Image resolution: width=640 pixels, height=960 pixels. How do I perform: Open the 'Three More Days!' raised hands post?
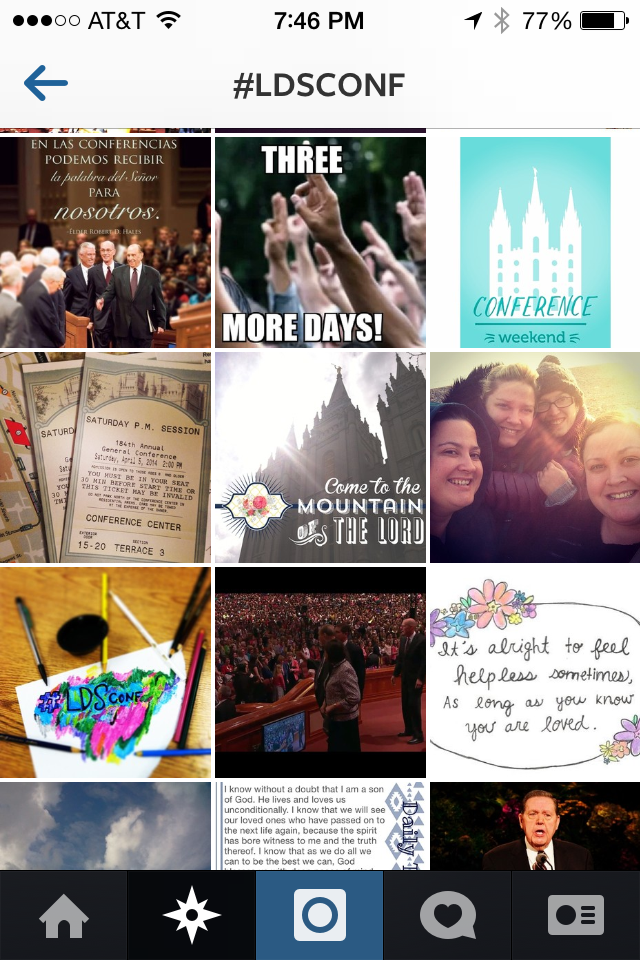tap(320, 242)
